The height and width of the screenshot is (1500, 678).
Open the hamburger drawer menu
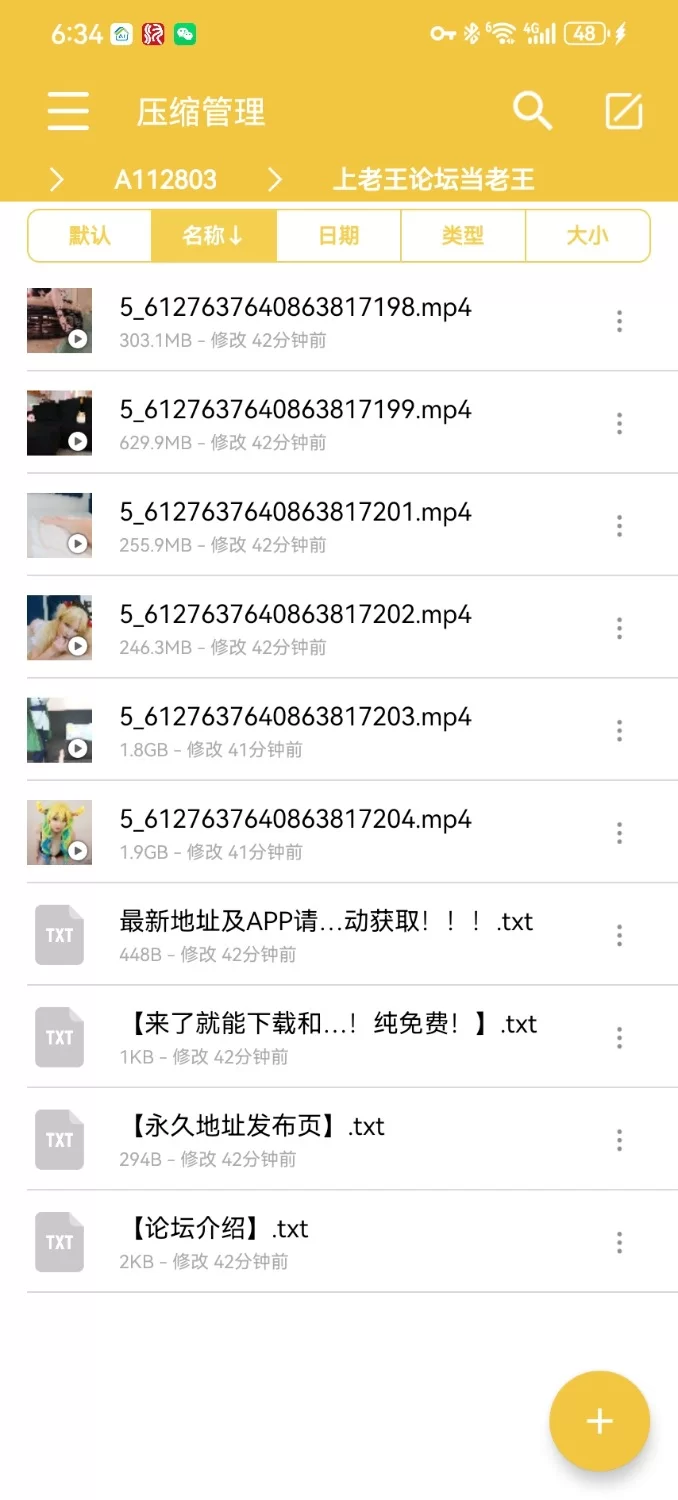click(68, 111)
